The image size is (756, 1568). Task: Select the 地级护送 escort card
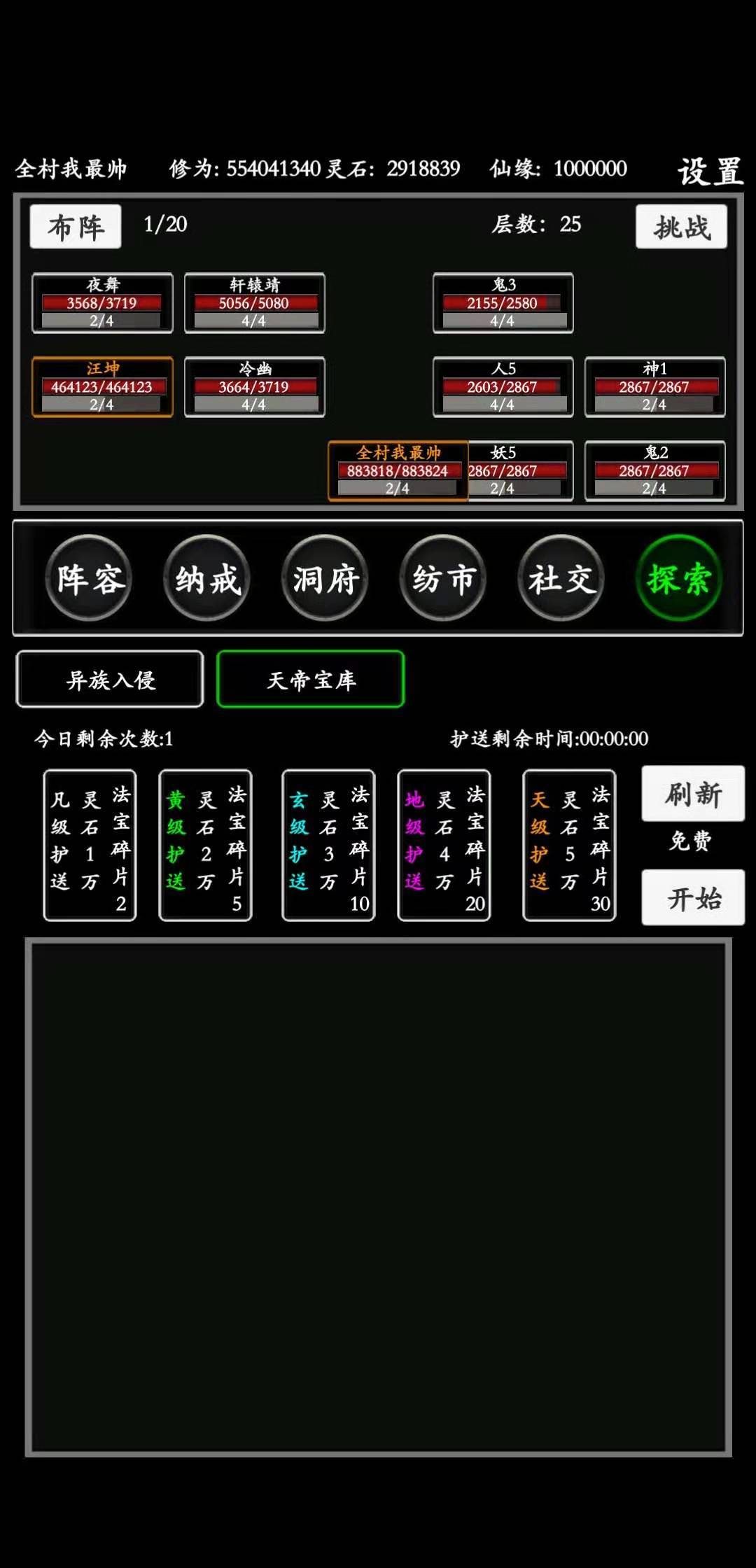tap(444, 845)
